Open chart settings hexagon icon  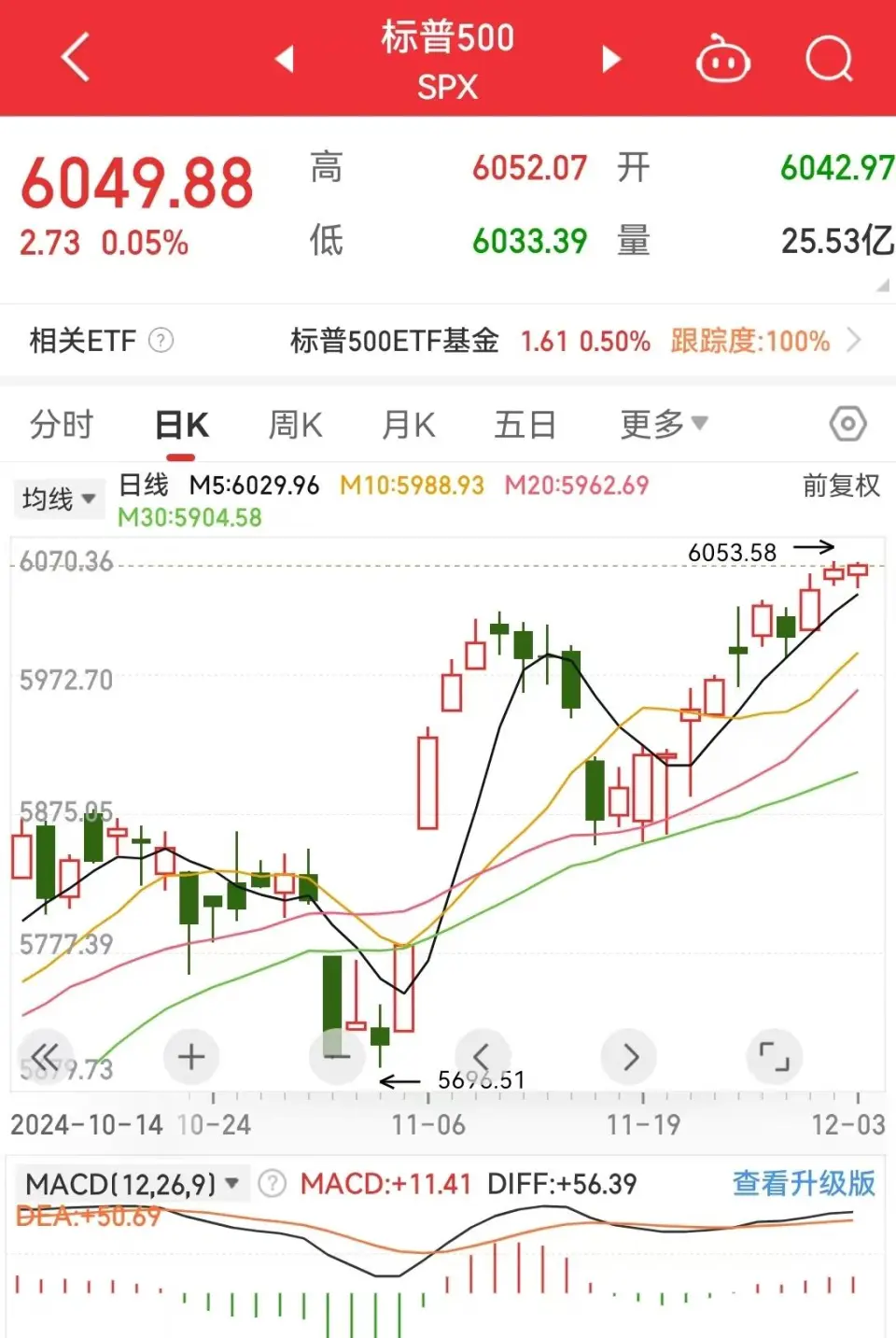coord(847,425)
